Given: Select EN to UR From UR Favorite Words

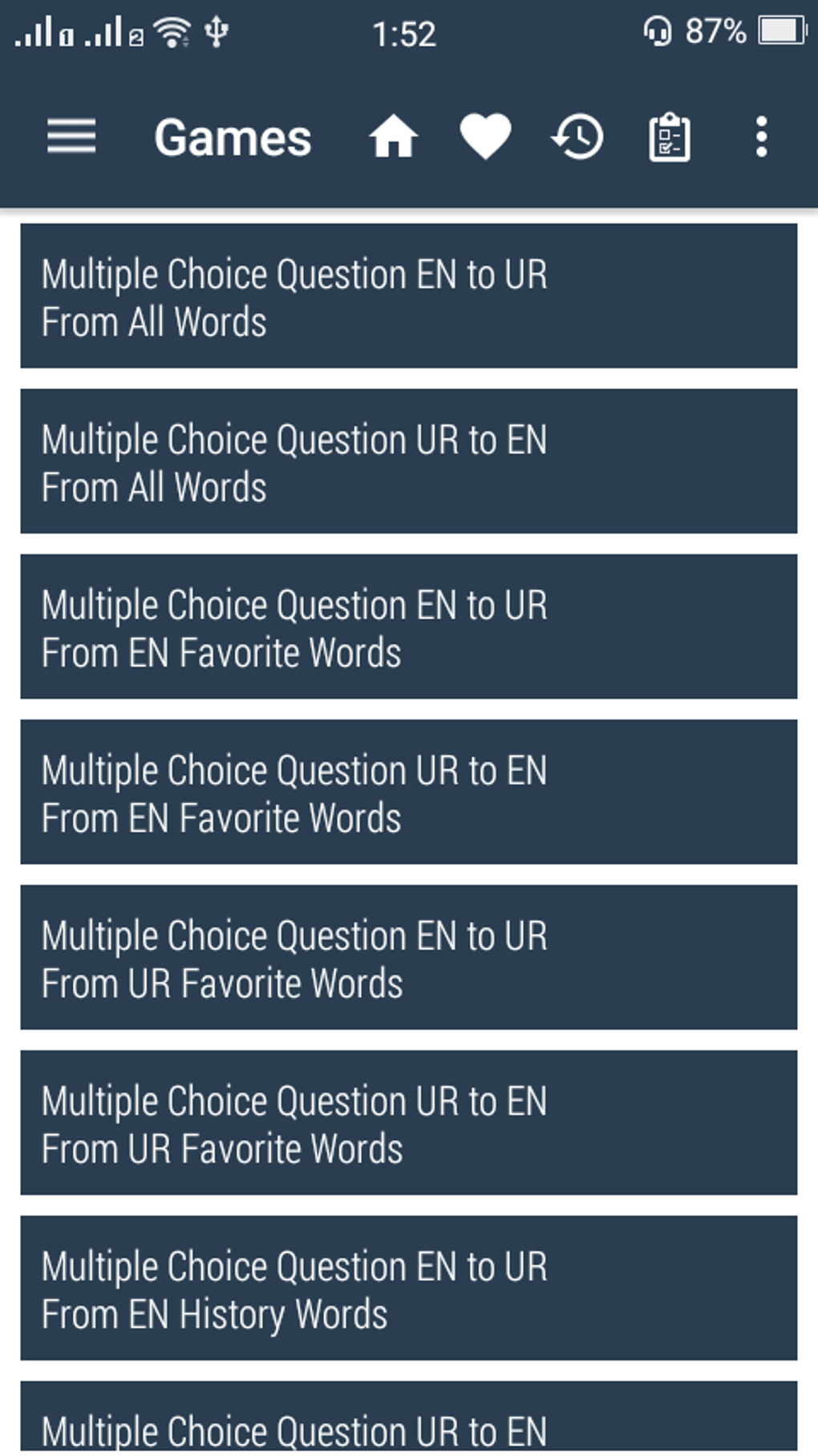Looking at the screenshot, I should [408, 958].
